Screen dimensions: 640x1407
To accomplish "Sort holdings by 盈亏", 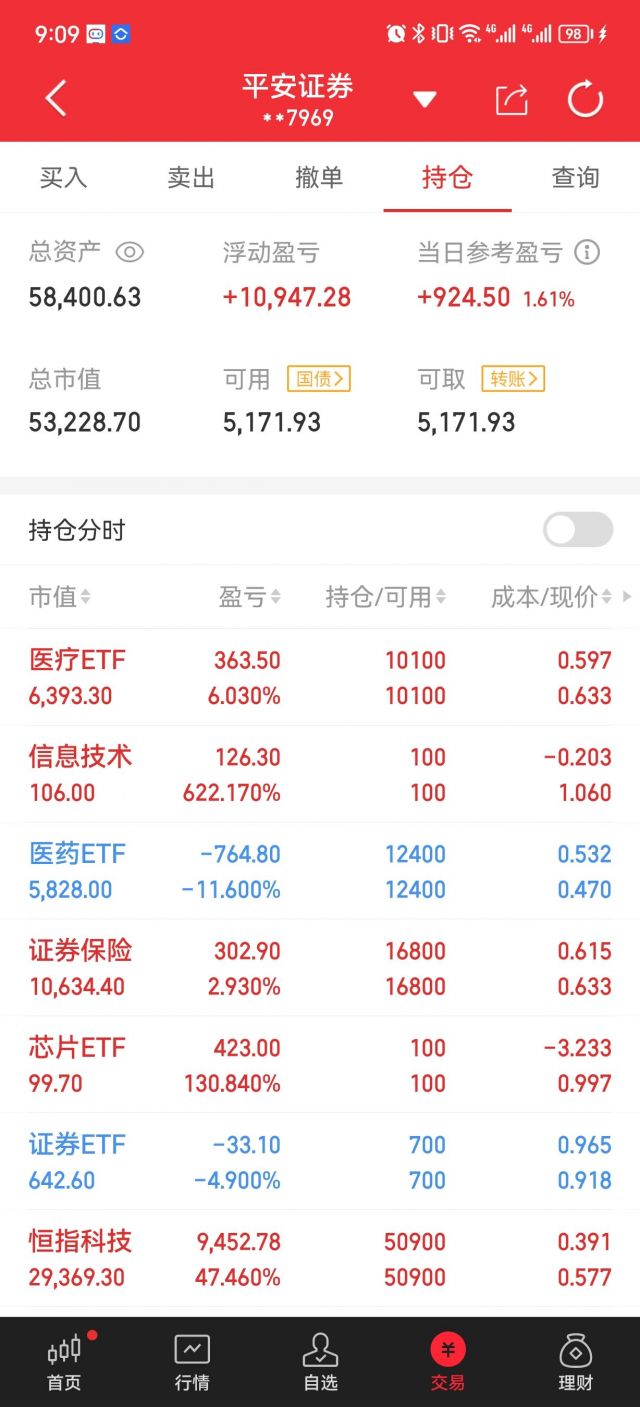I will (x=250, y=597).
